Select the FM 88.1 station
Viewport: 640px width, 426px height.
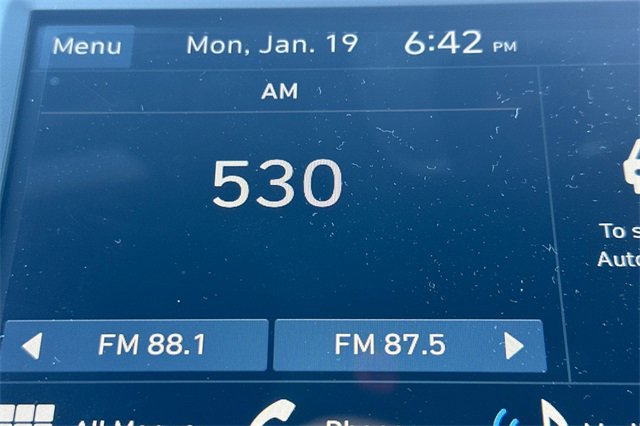[x=136, y=346]
